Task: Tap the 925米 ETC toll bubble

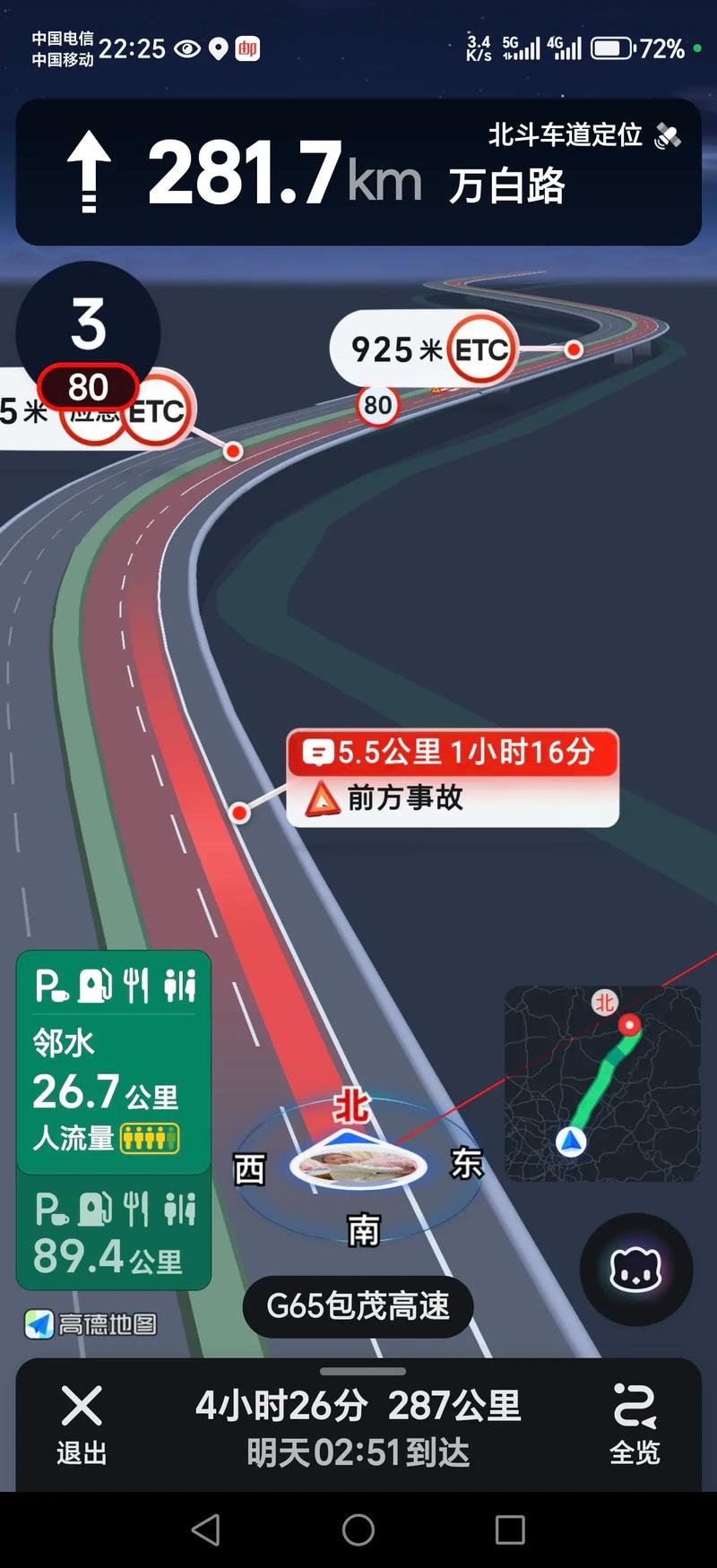Action: pos(424,349)
